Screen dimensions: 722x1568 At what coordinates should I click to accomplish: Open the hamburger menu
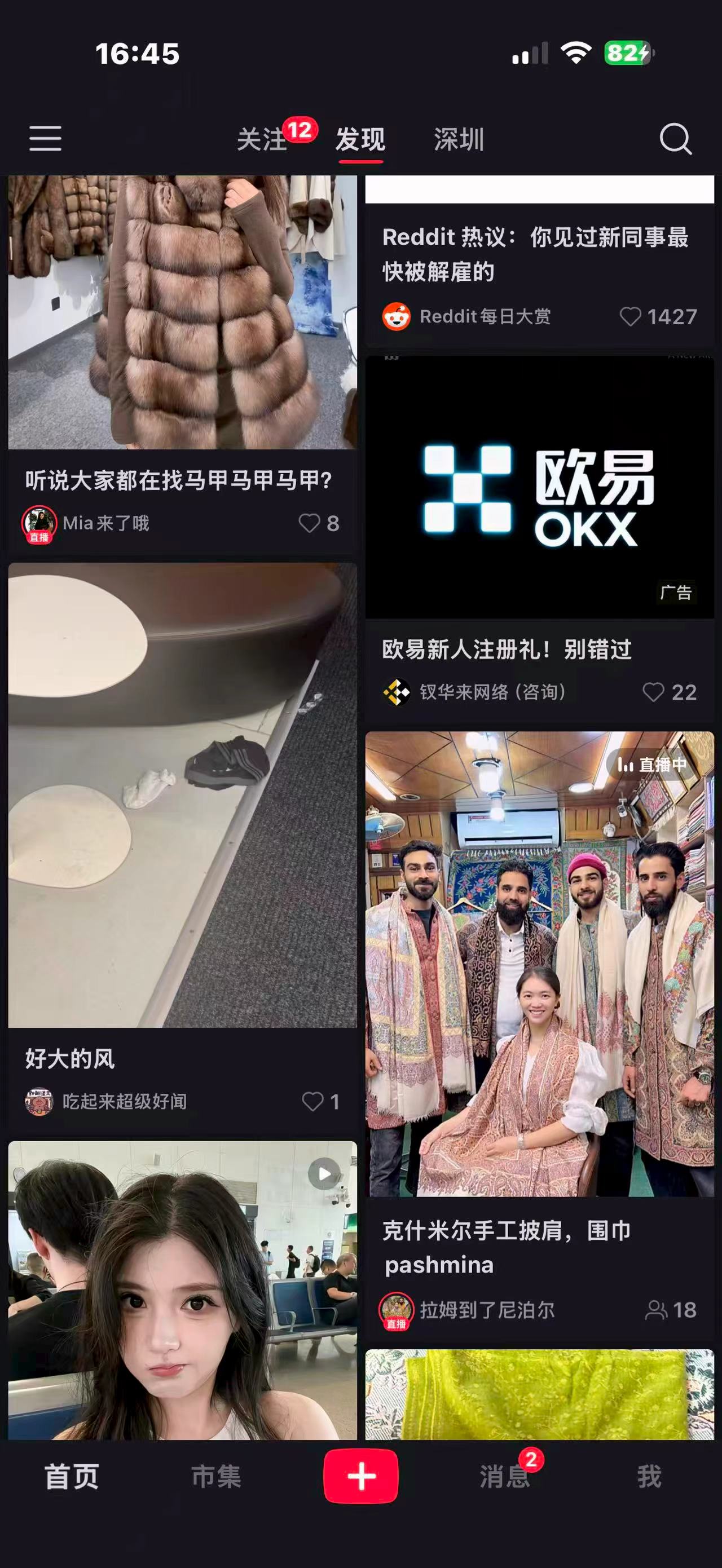click(x=46, y=139)
